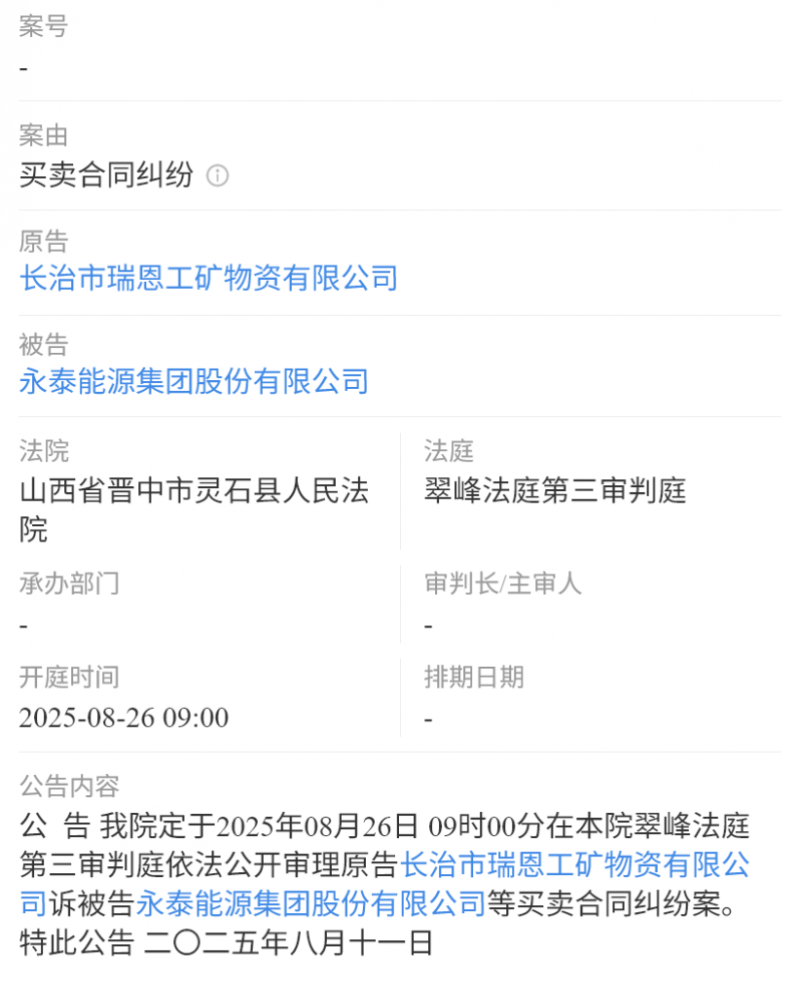The image size is (800, 982).
Task: Open plaintiff link 长治市瑞恩工矿物资有限公司
Action: [x=209, y=278]
